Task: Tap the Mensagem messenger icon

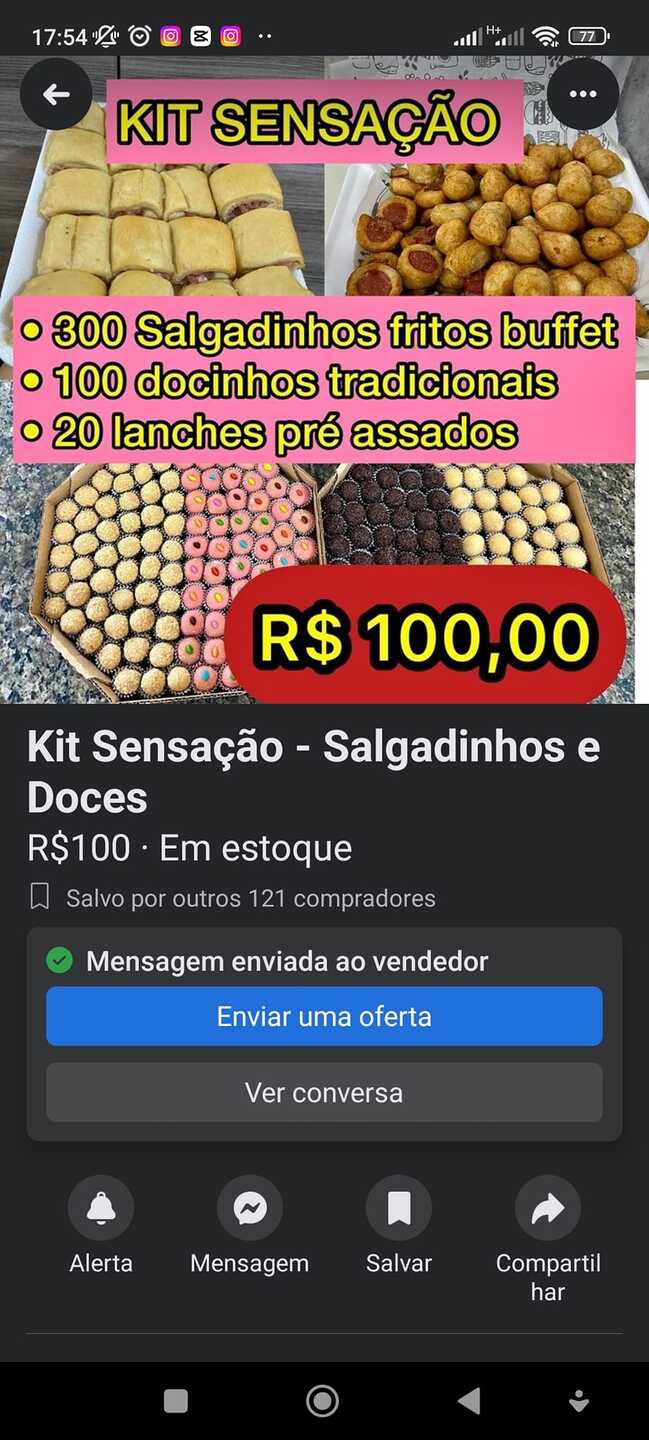Action: 250,1208
